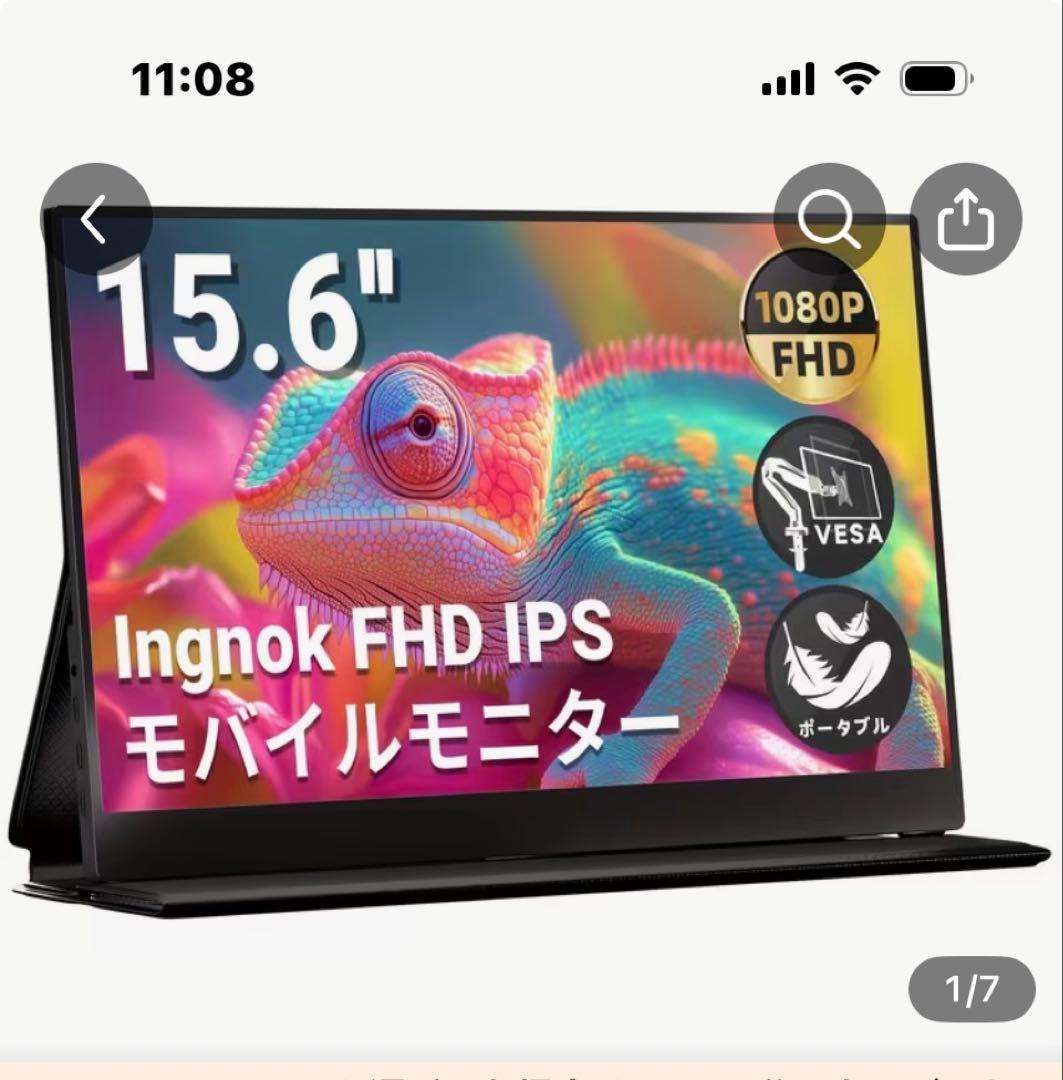Image resolution: width=1063 pixels, height=1080 pixels.
Task: Share the product using the share icon
Action: (963, 220)
